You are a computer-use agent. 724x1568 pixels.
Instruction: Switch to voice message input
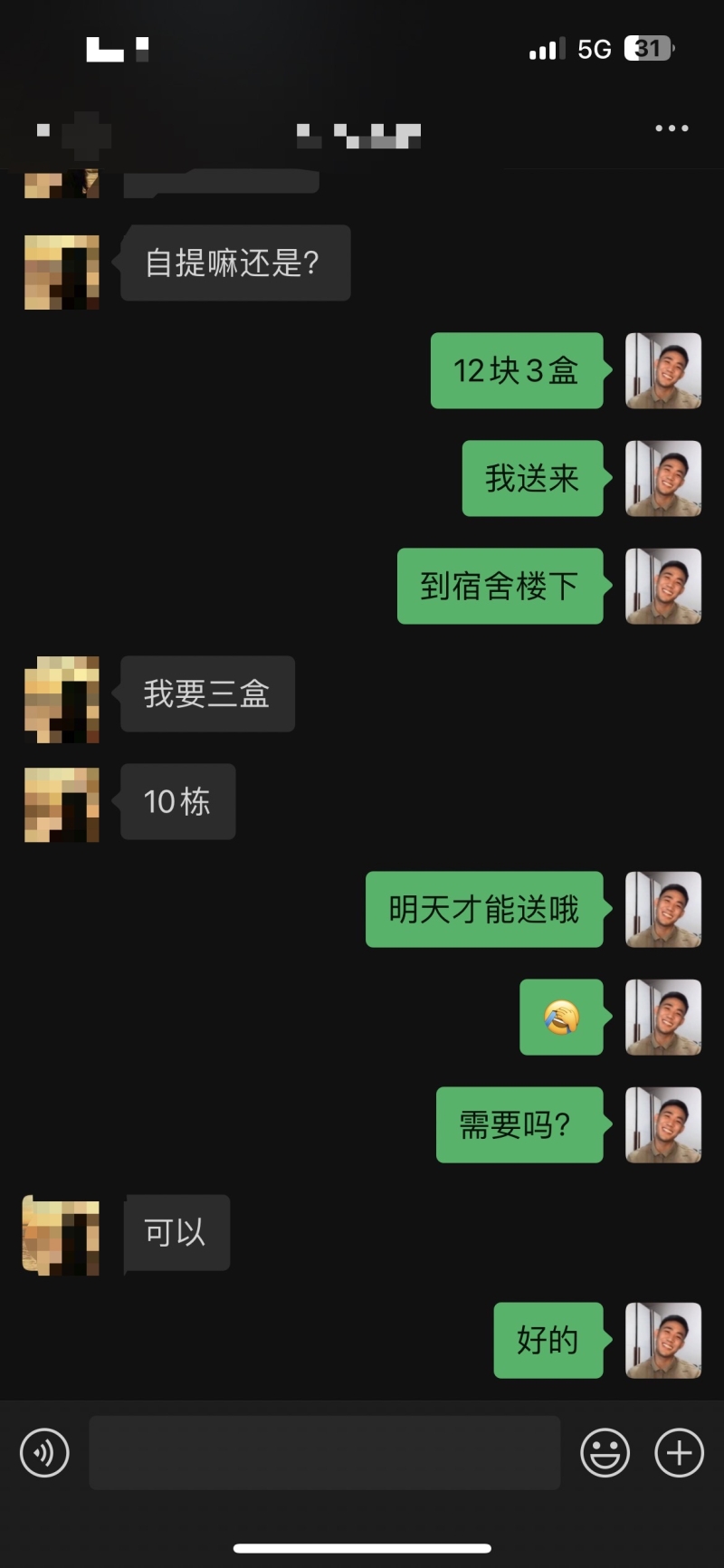click(44, 1453)
